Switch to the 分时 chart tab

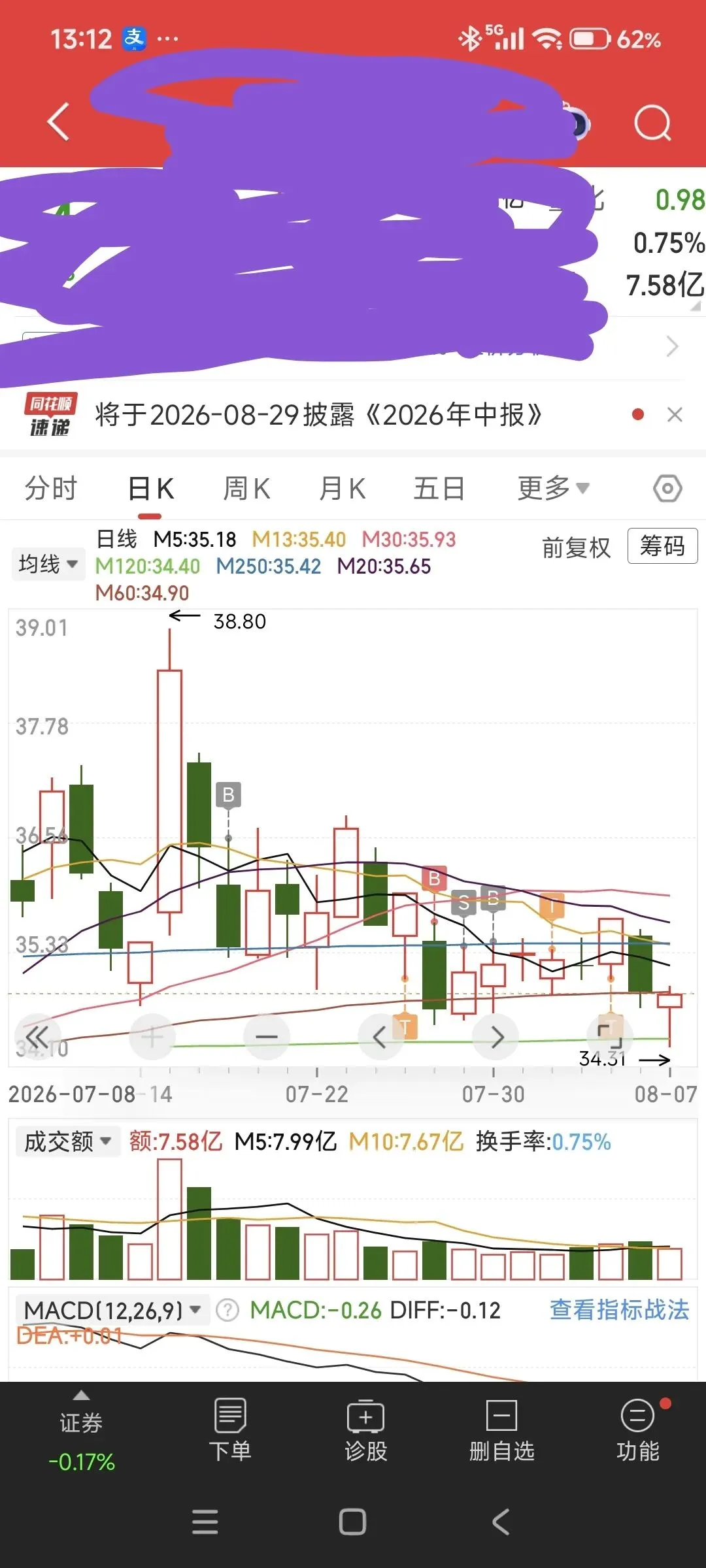point(51,489)
